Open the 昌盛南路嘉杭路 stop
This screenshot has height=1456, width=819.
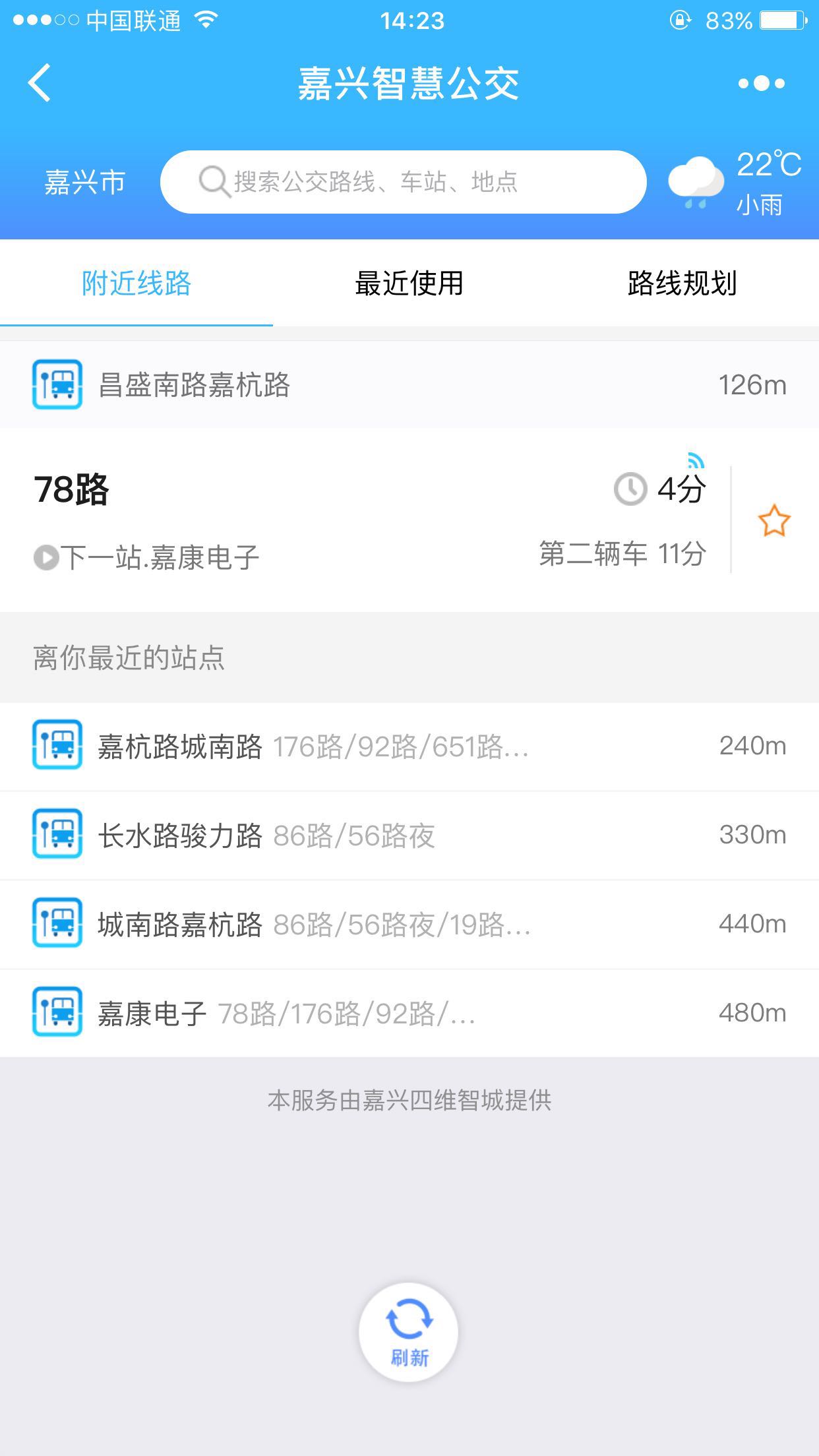pyautogui.click(x=409, y=384)
